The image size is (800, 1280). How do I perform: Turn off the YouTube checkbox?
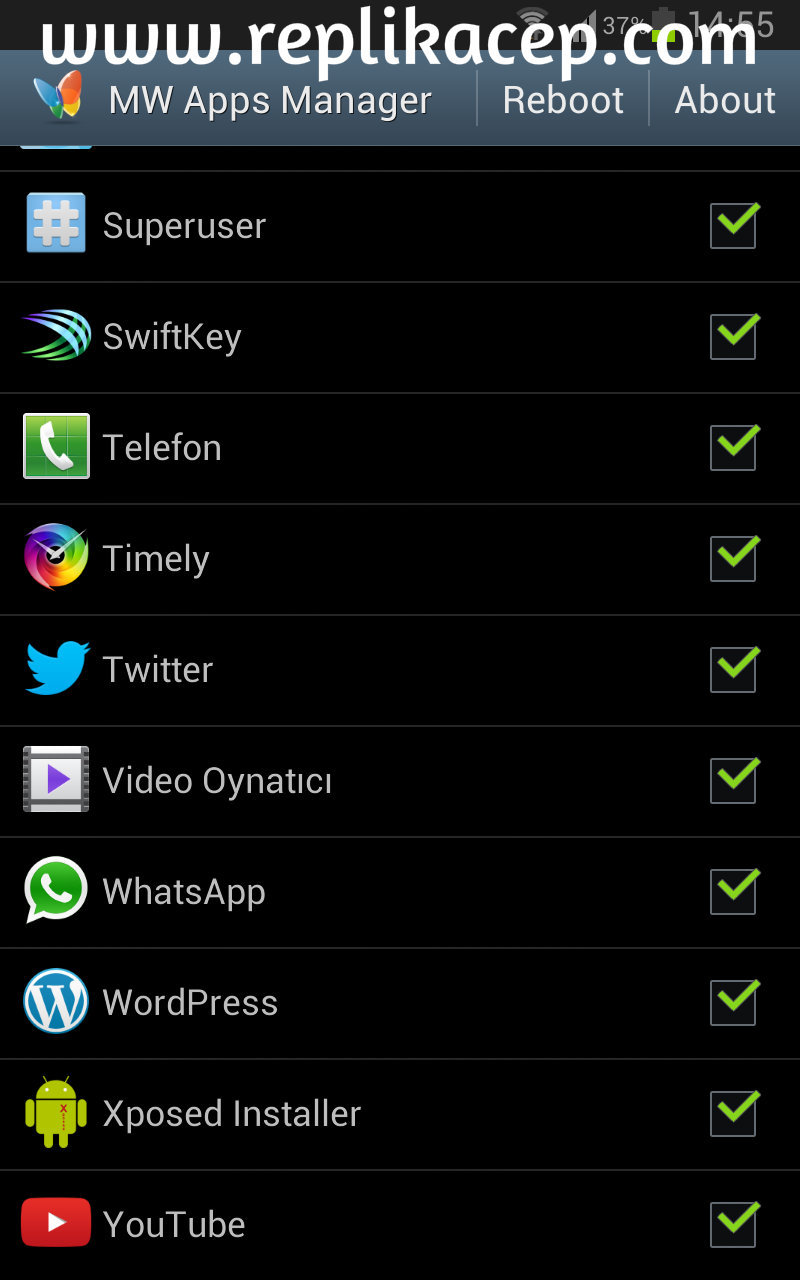pos(734,1225)
